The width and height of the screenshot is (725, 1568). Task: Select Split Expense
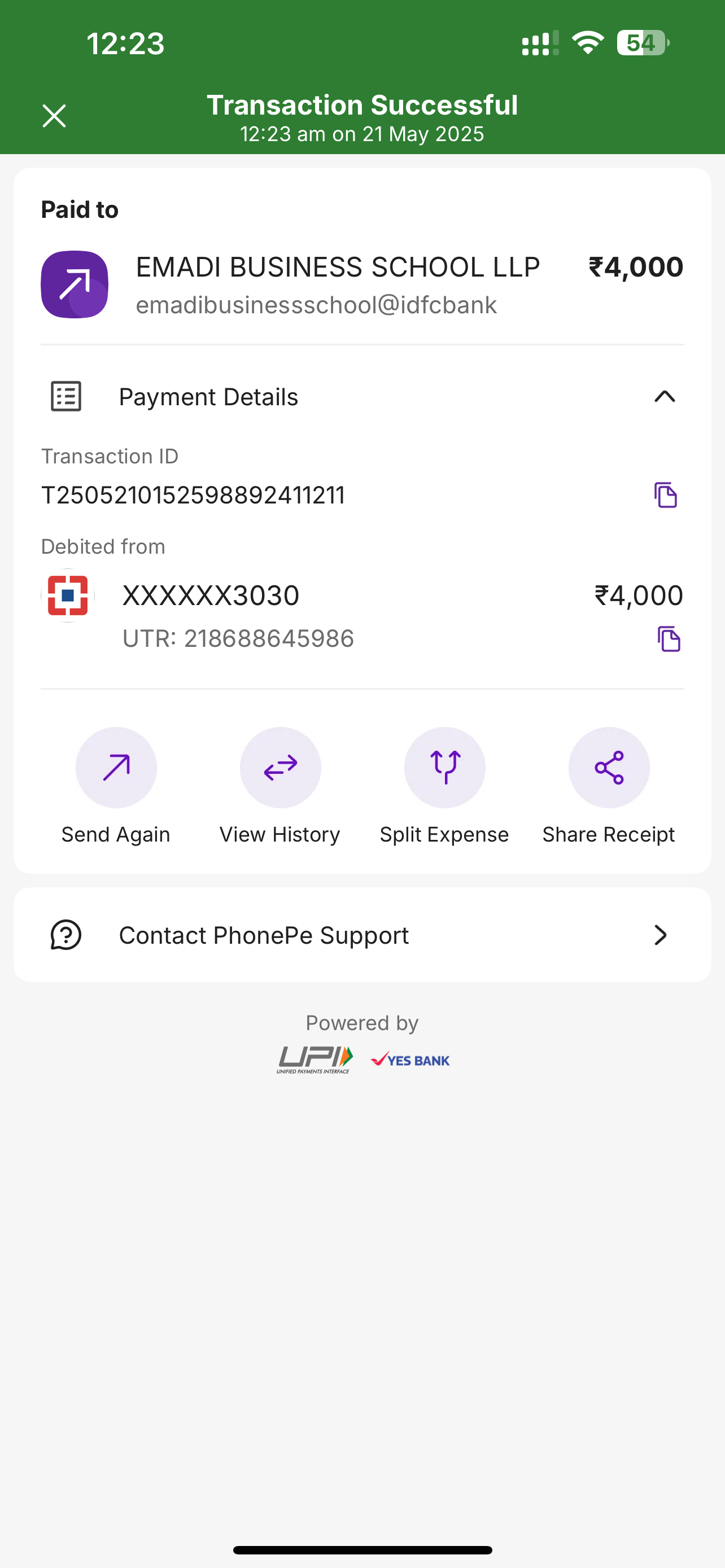click(444, 768)
